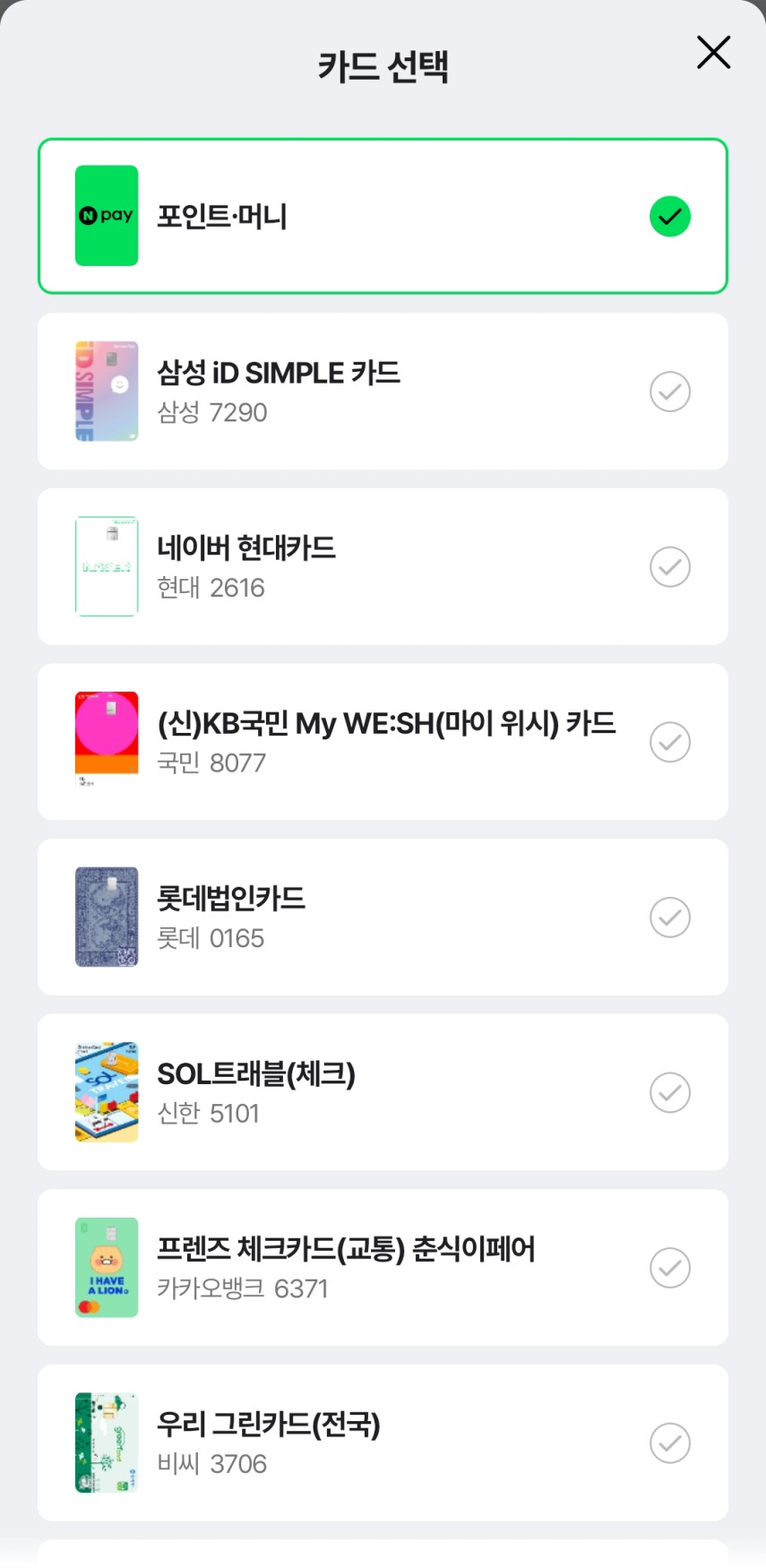Select 네이버 현대카드 ending 2616
Screen dimensions: 766x1568
point(383,566)
